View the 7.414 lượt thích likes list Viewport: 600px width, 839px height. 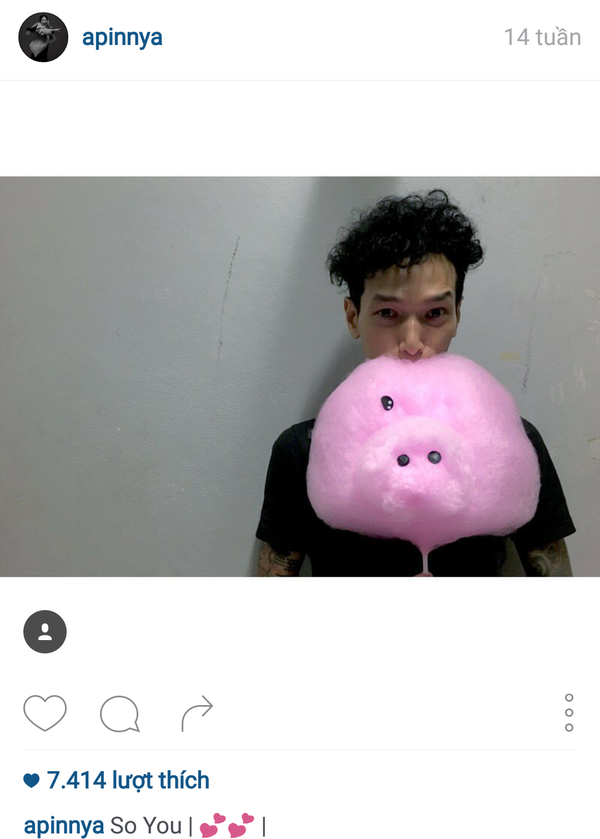(x=128, y=780)
